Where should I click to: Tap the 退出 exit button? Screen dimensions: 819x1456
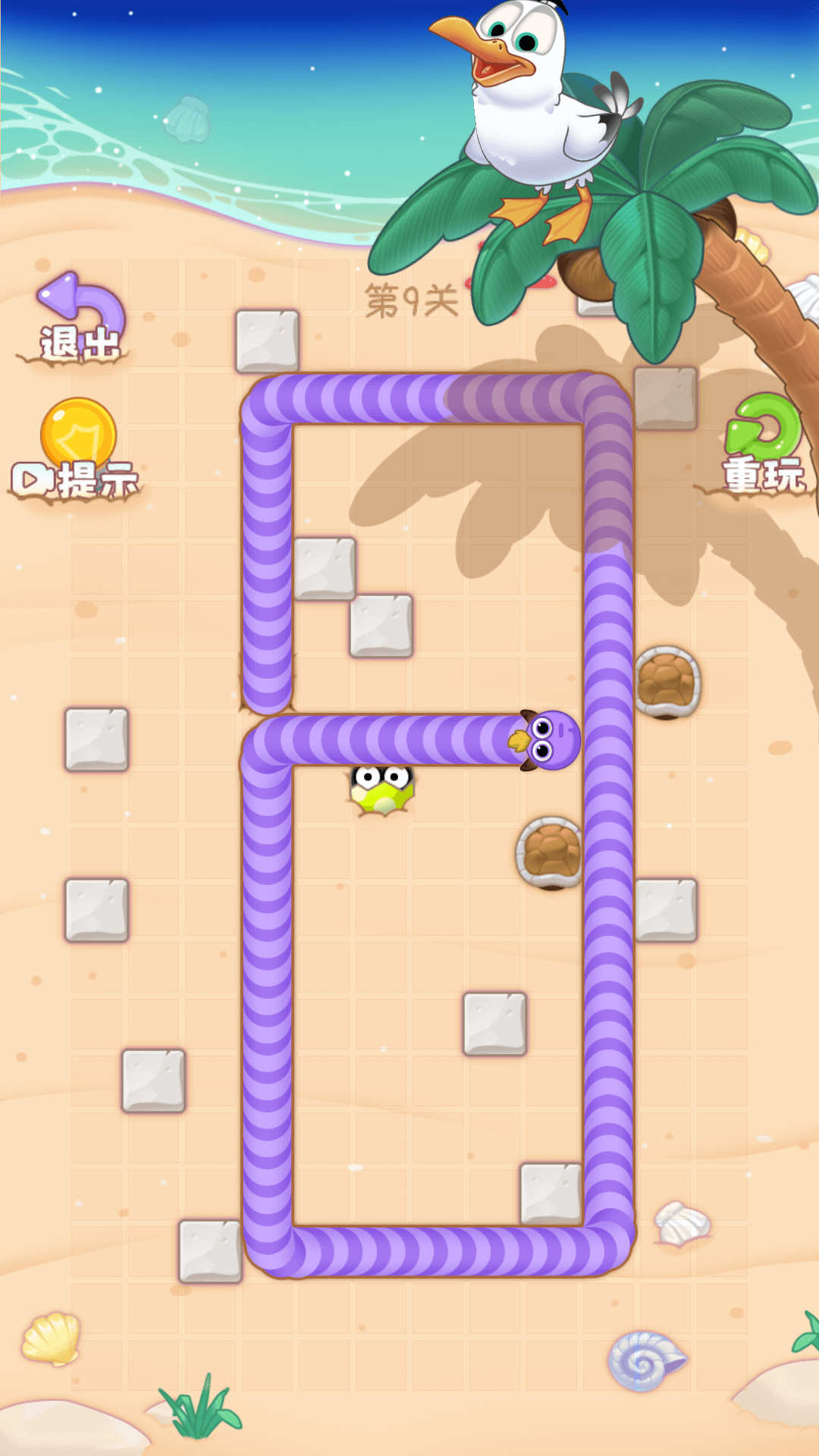79,318
